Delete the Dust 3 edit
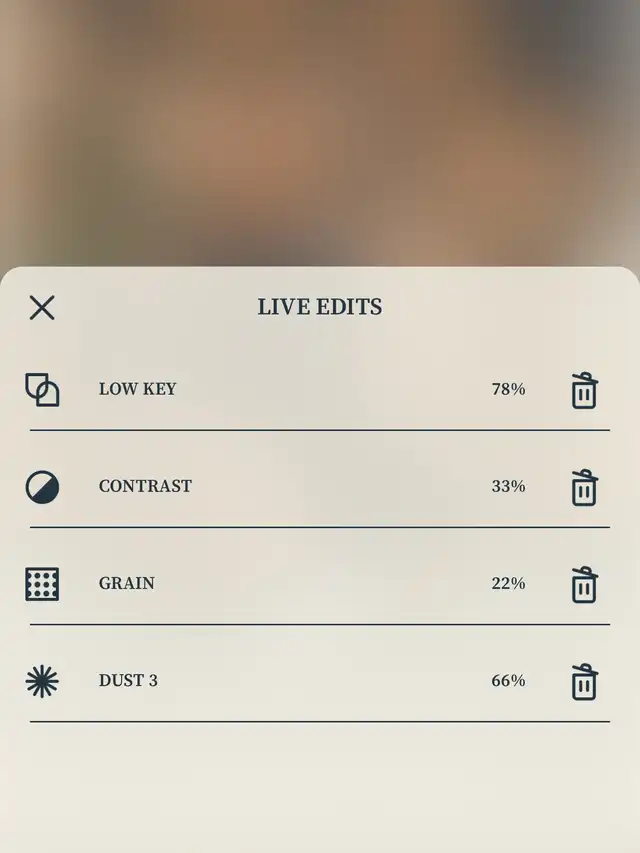 pyautogui.click(x=584, y=681)
